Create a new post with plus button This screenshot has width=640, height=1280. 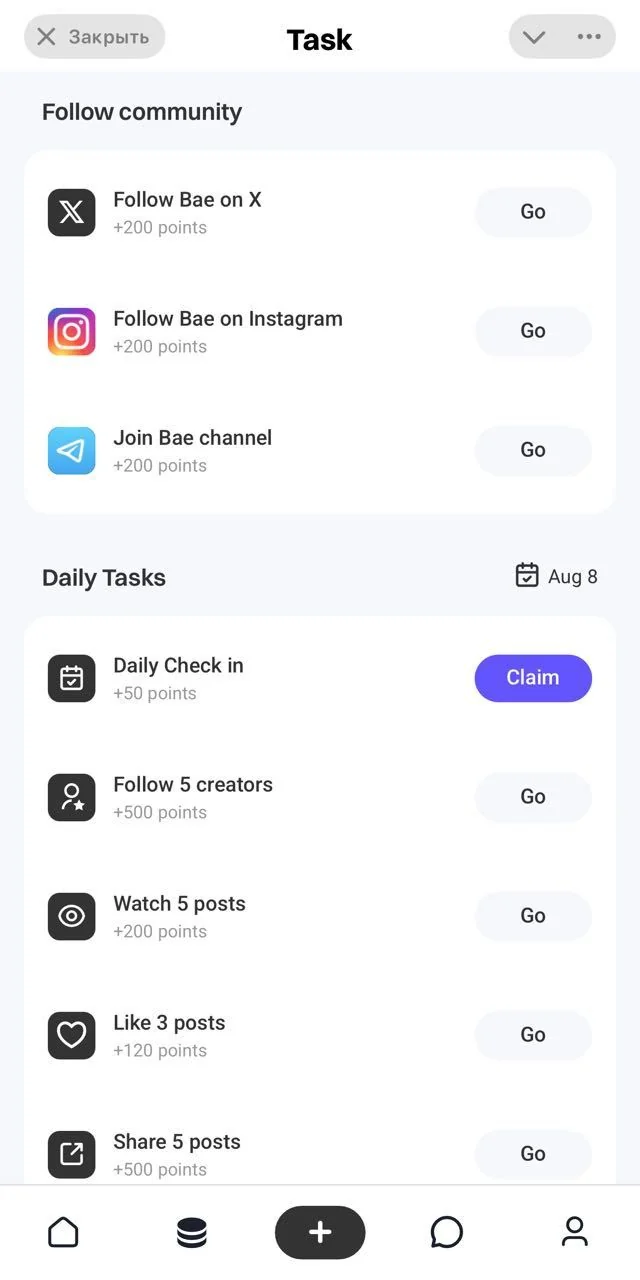coord(320,1232)
